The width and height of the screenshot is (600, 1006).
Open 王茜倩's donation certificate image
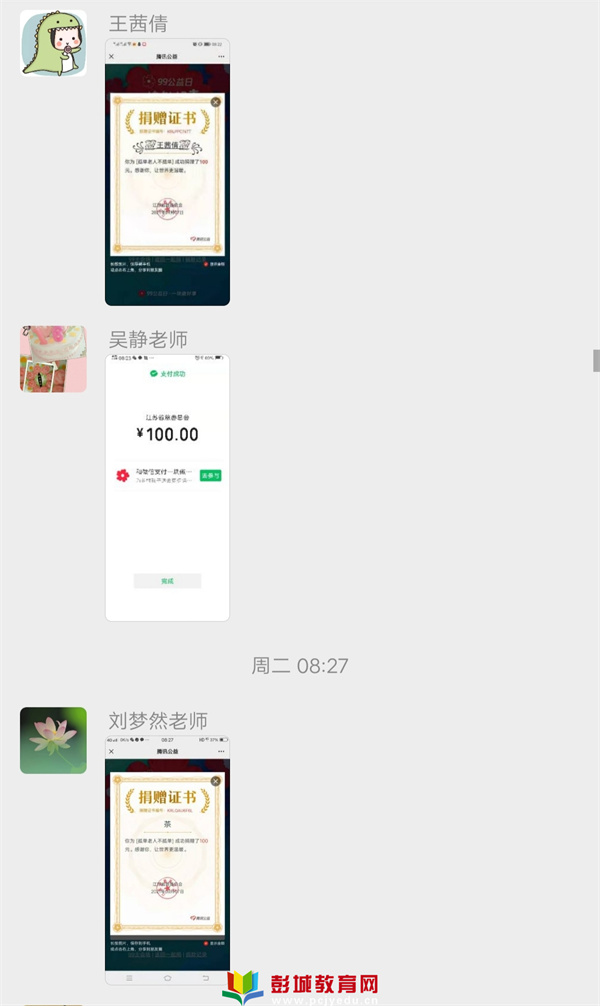point(167,172)
